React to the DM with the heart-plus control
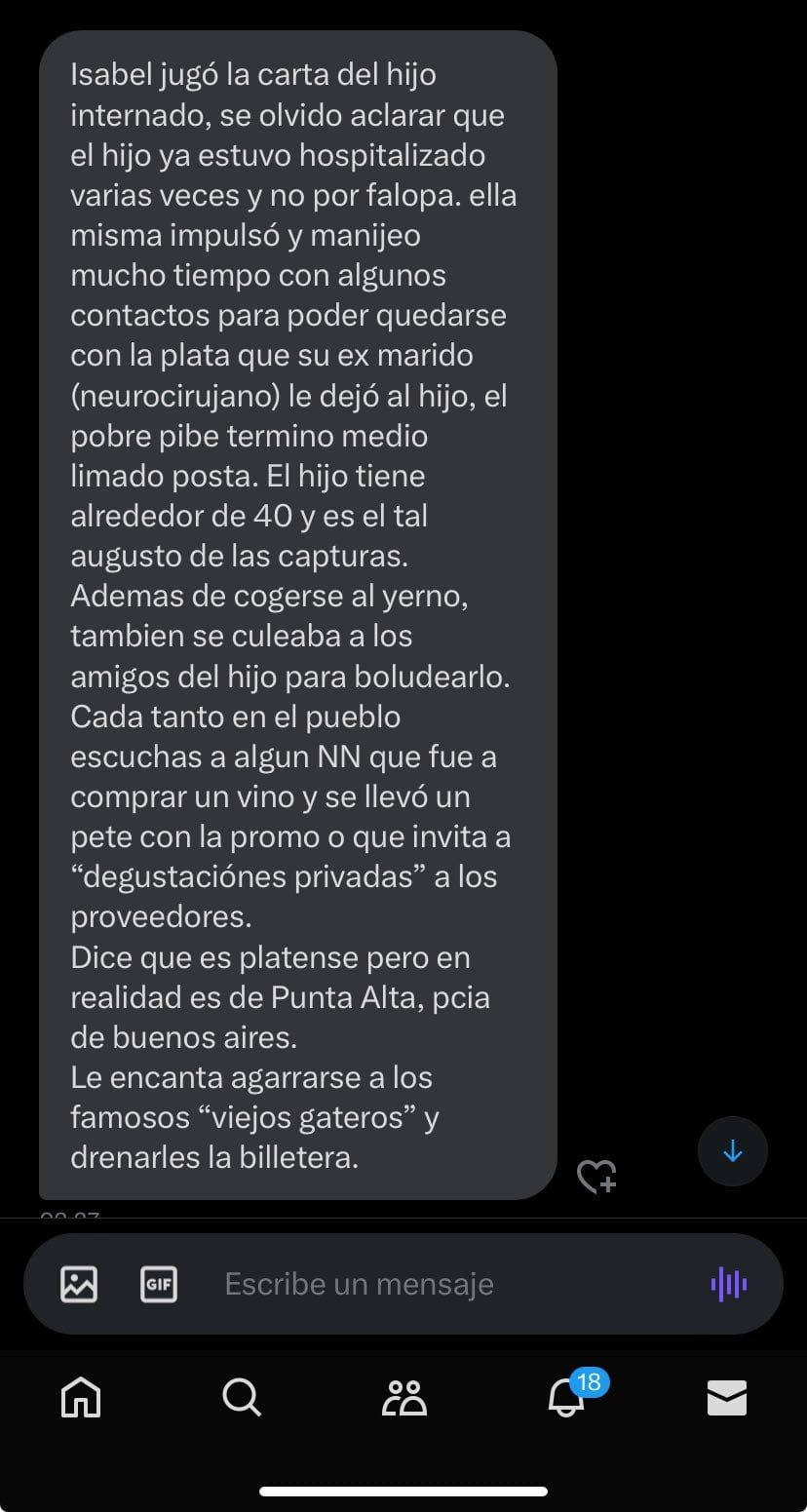Viewport: 807px width, 1512px height. [x=596, y=1177]
